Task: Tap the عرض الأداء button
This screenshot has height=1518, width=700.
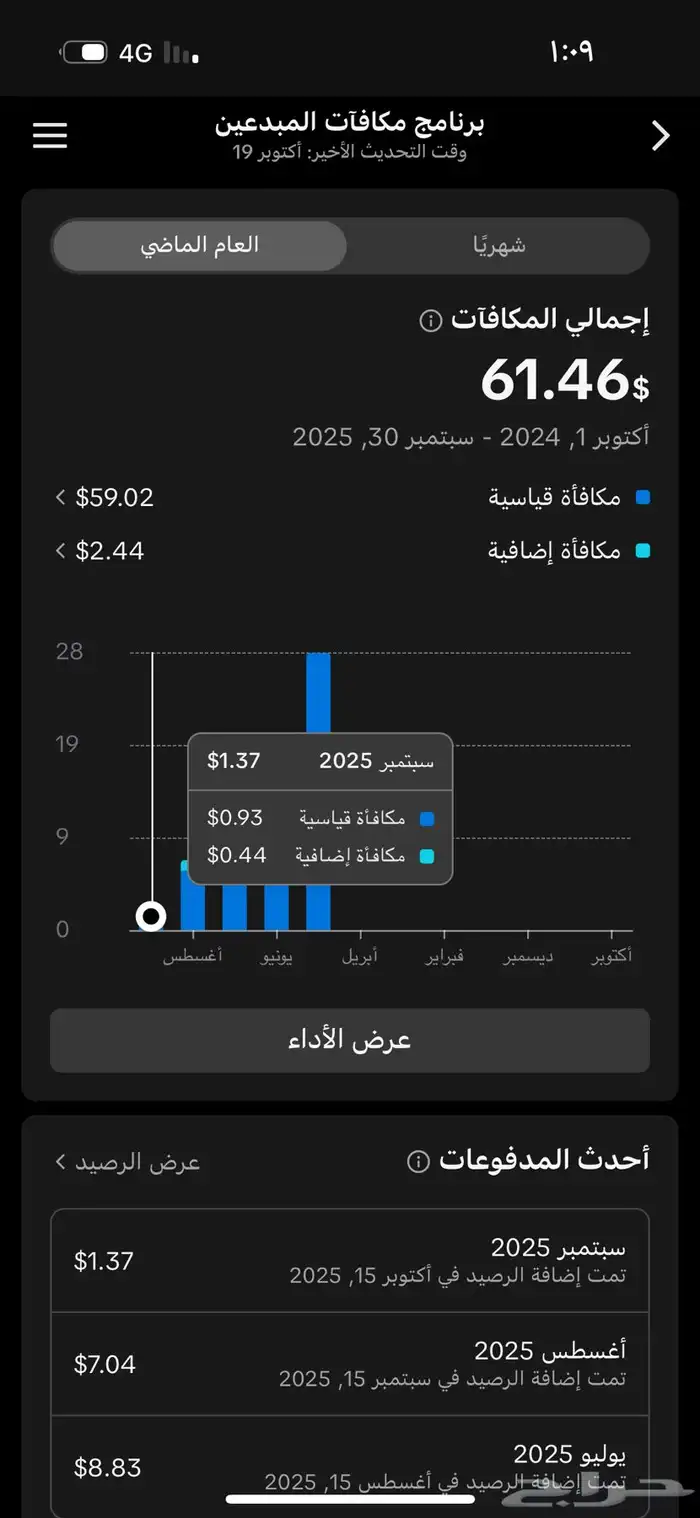Action: pyautogui.click(x=350, y=1040)
